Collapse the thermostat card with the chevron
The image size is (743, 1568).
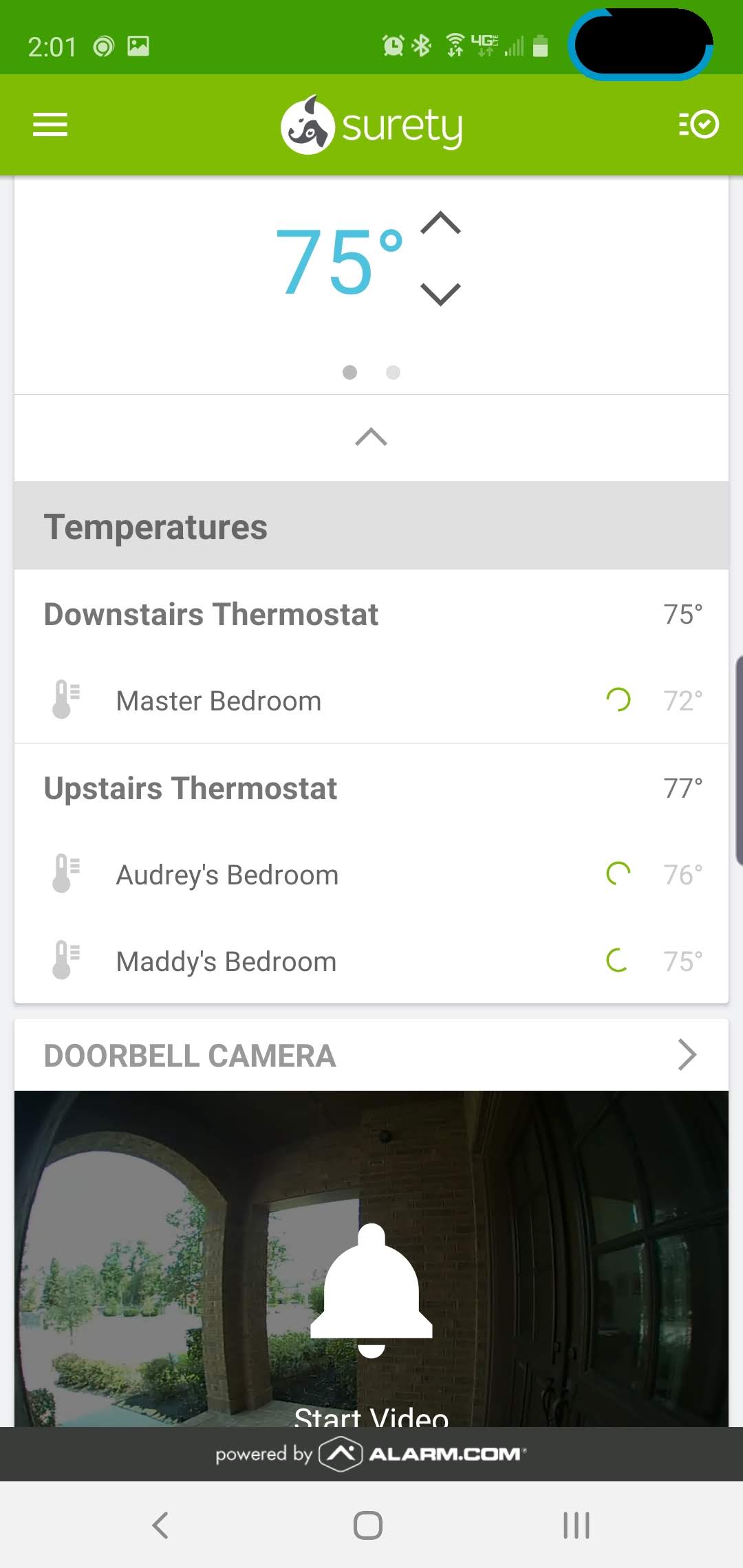[371, 437]
